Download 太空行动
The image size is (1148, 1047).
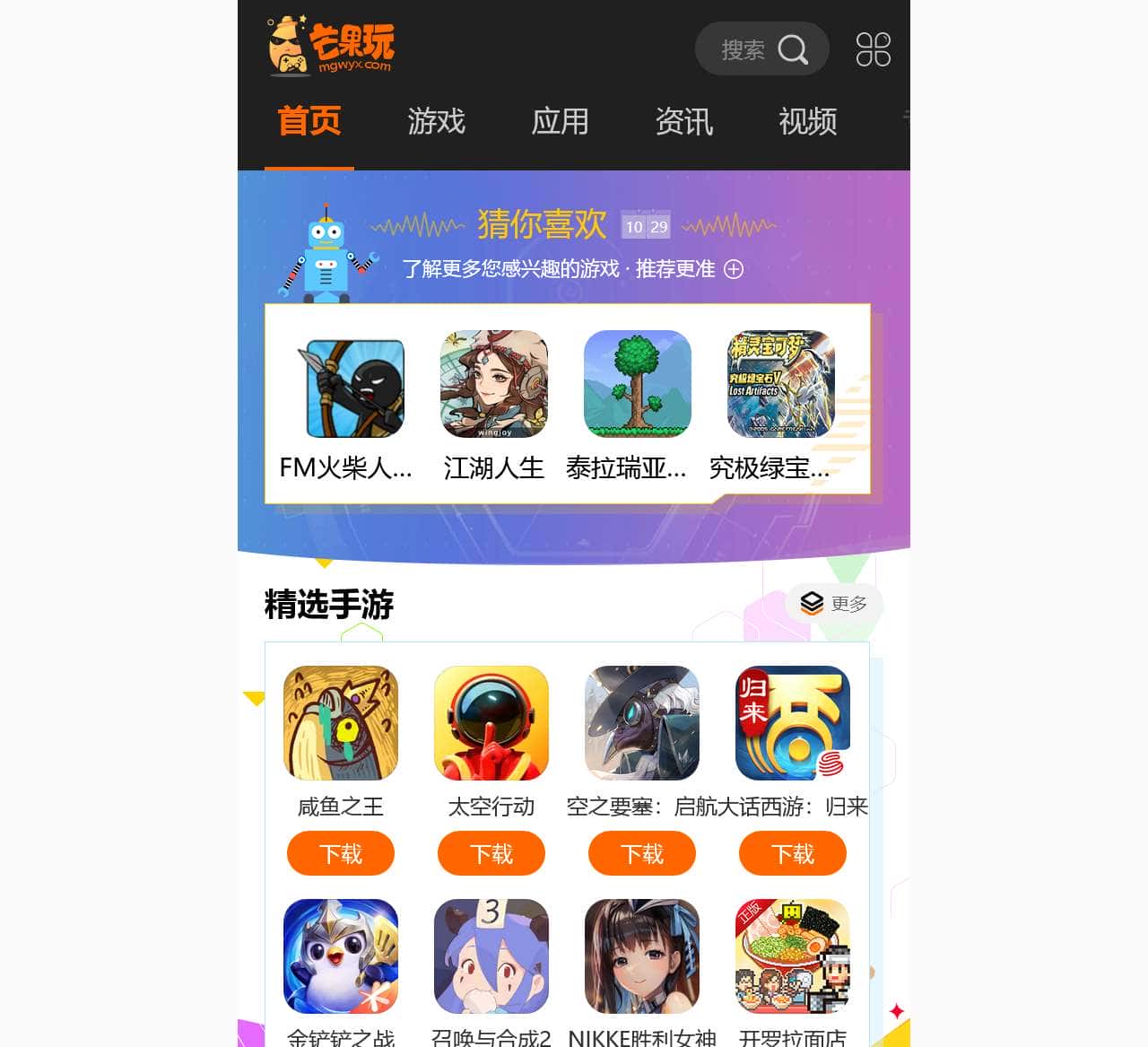[x=491, y=853]
